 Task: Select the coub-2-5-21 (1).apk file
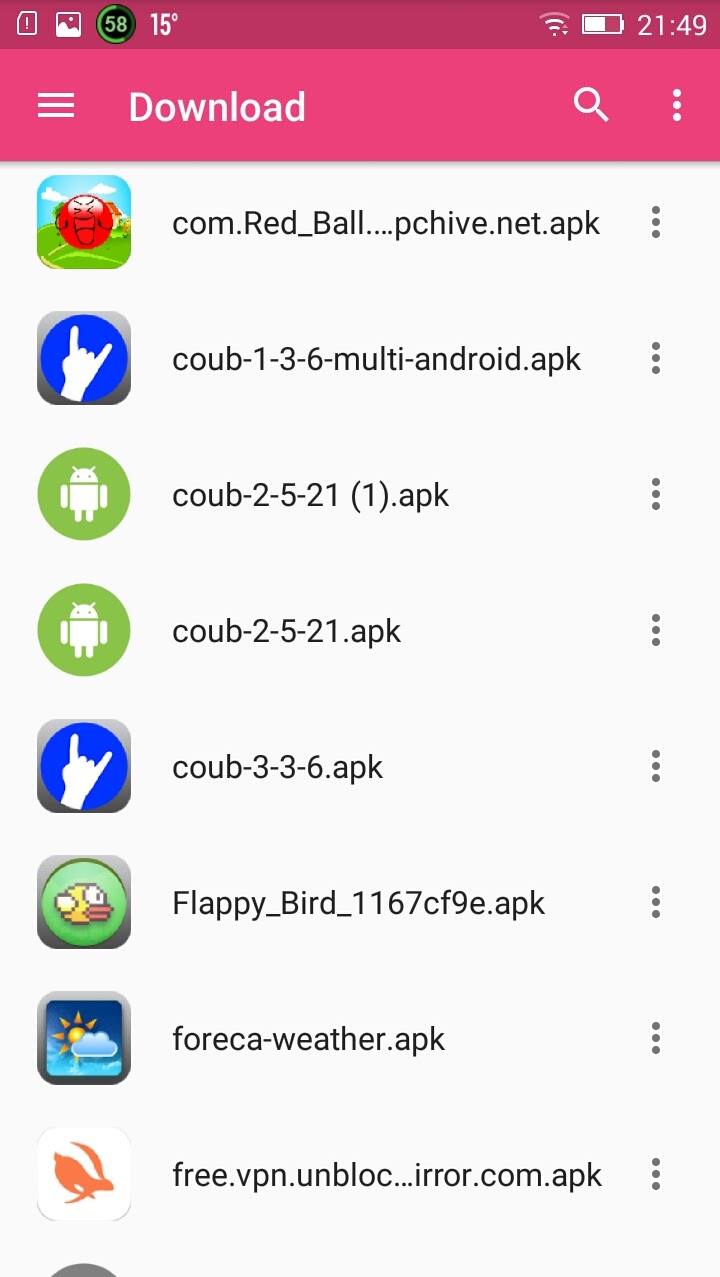coord(310,495)
